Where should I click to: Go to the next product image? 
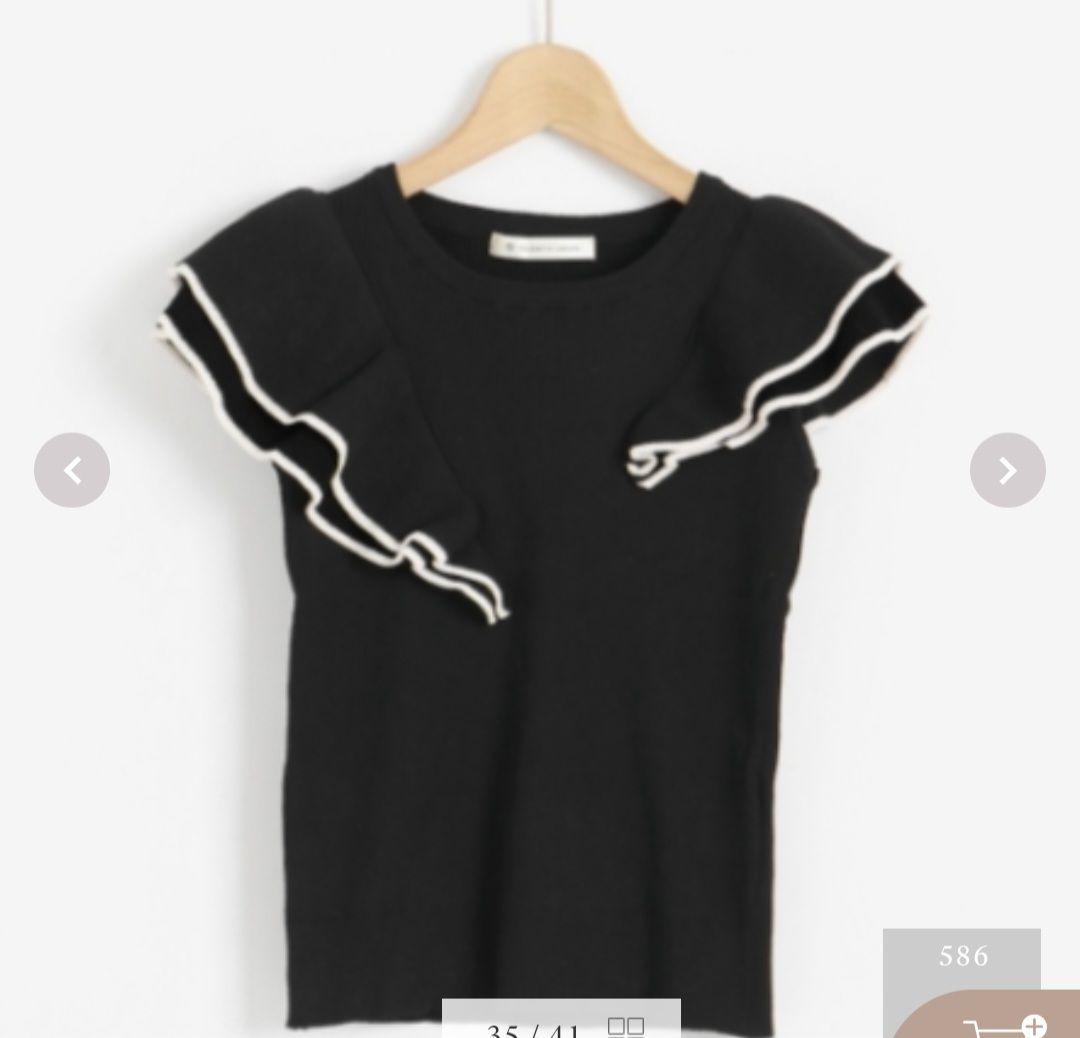[x=1007, y=470]
